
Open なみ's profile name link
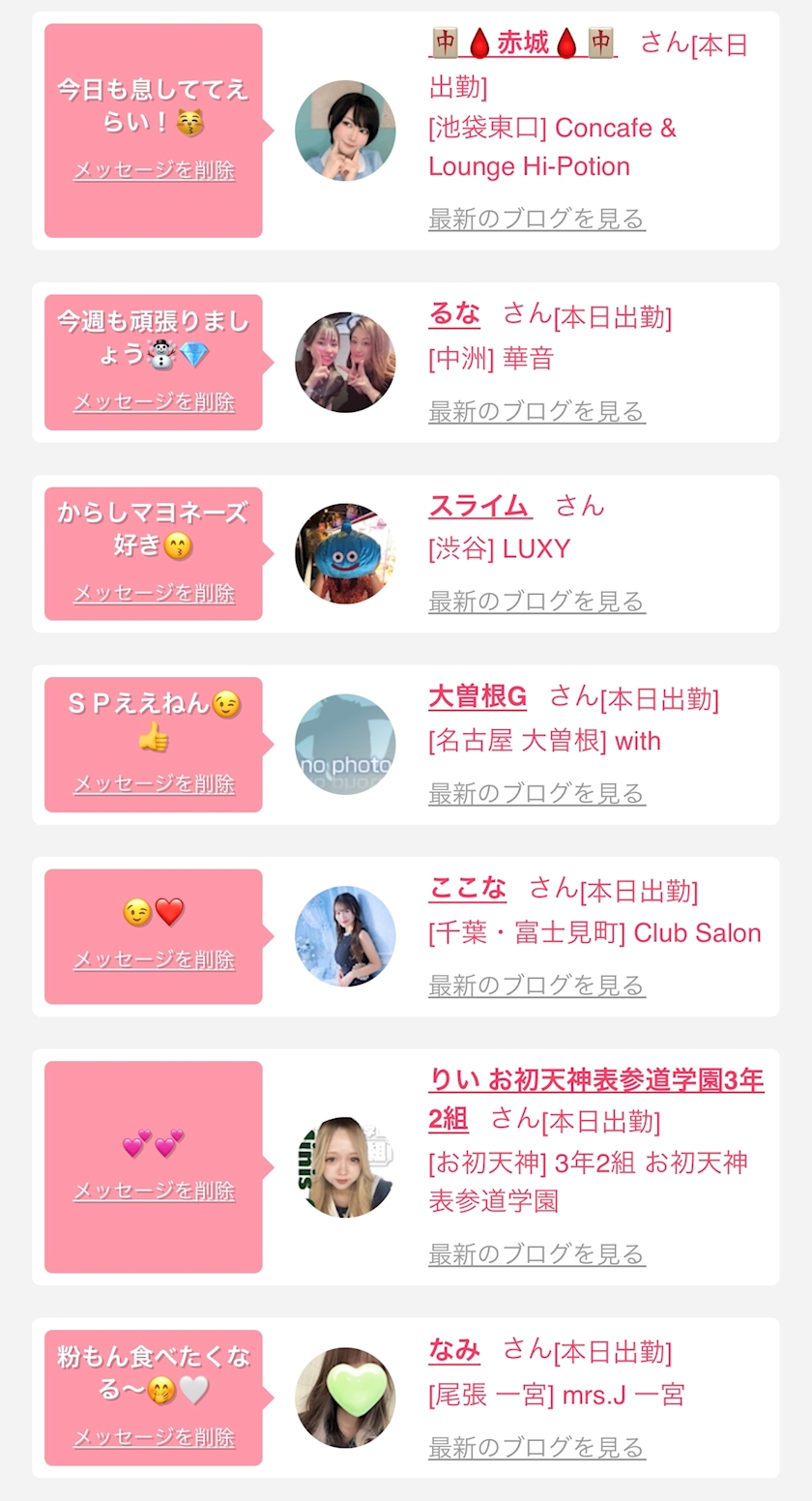point(454,1349)
